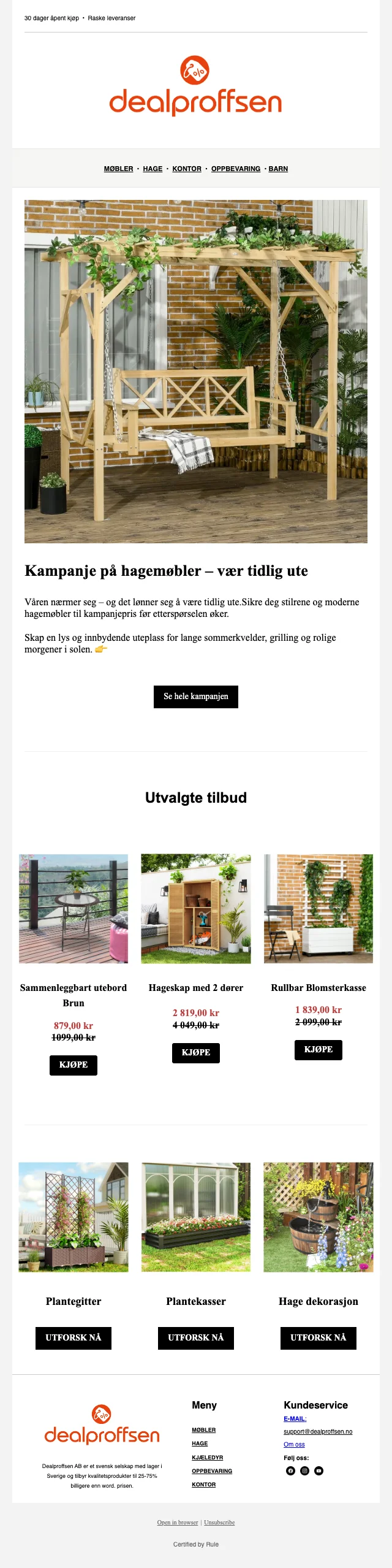Open the Facebook icon under Følj oss
The width and height of the screenshot is (392, 1568).
click(x=290, y=1470)
